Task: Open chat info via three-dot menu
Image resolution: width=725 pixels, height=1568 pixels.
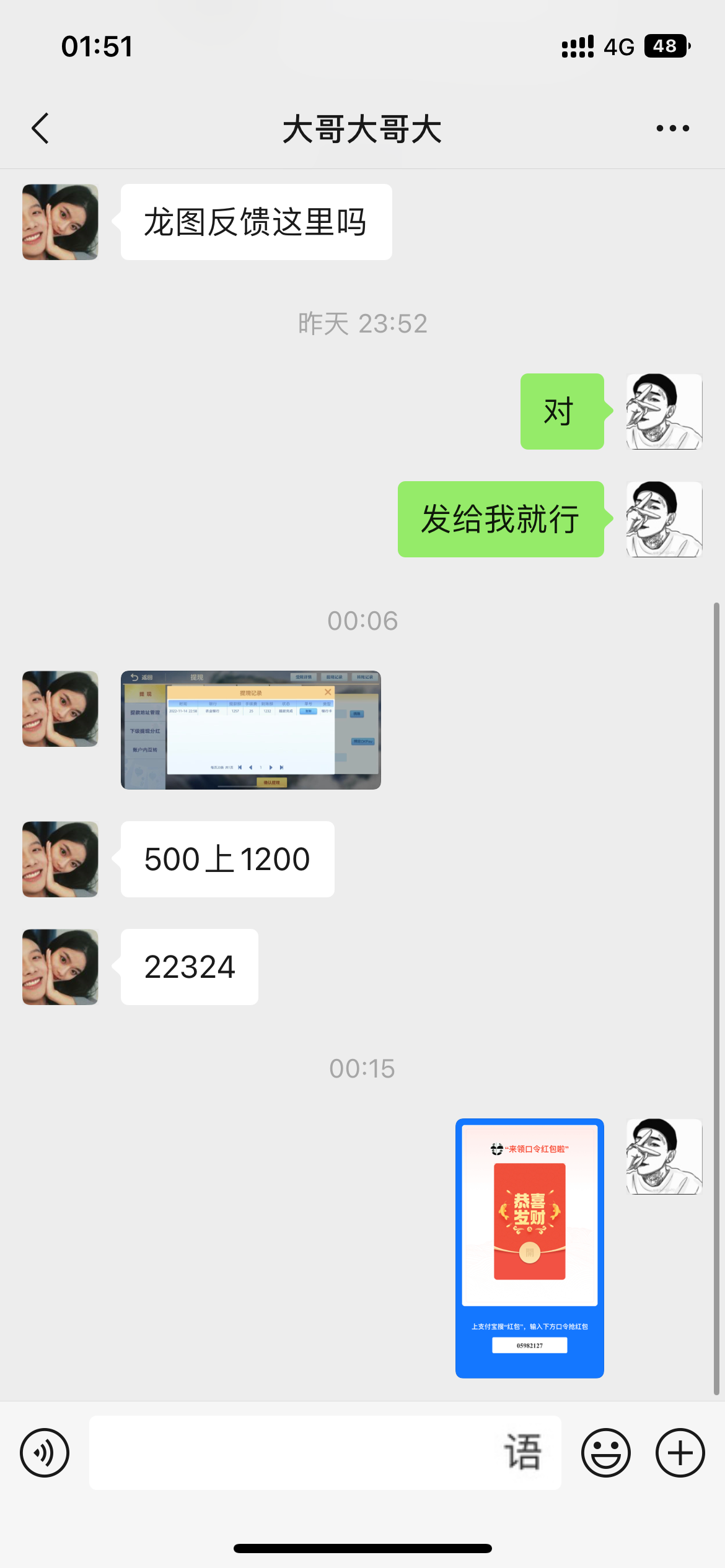Action: pyautogui.click(x=672, y=129)
